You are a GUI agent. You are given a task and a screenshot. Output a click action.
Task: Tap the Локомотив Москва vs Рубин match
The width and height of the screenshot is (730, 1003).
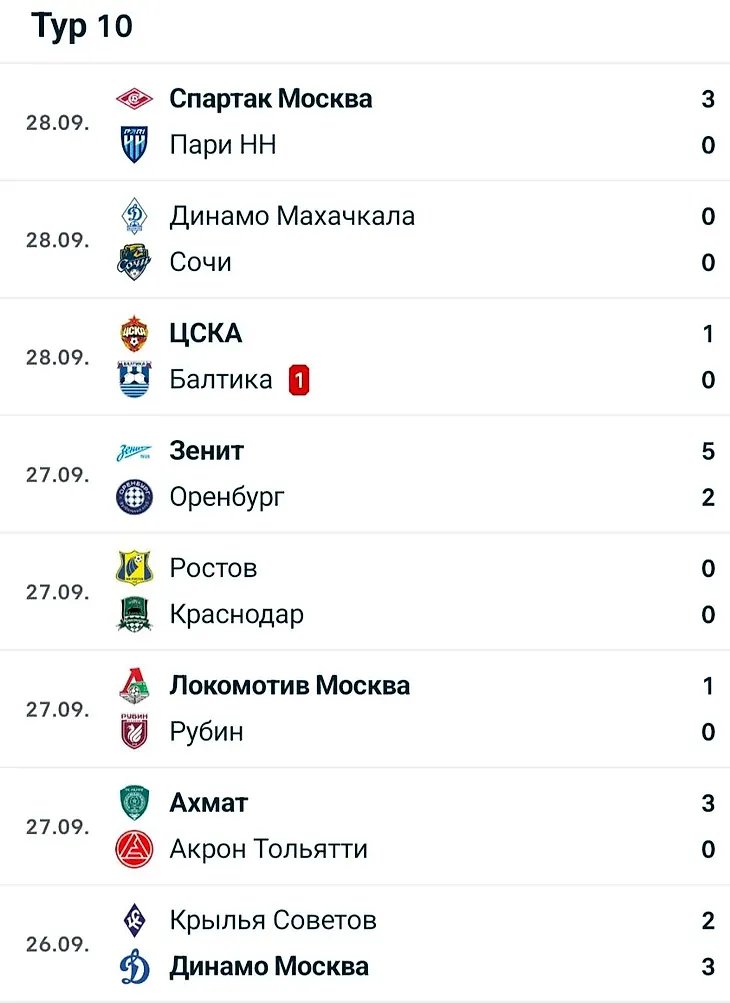(x=365, y=708)
